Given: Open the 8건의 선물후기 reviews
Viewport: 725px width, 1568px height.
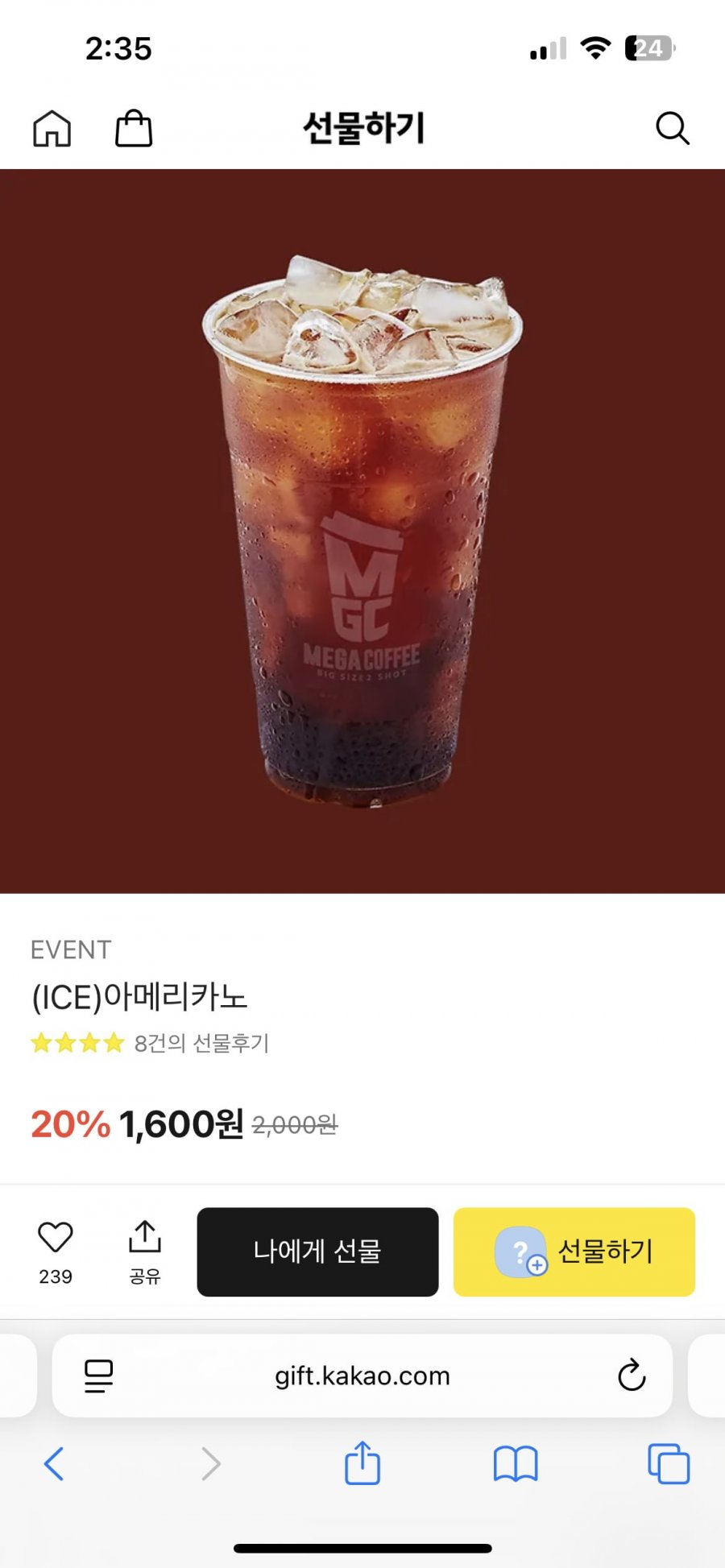Looking at the screenshot, I should pos(201,1043).
